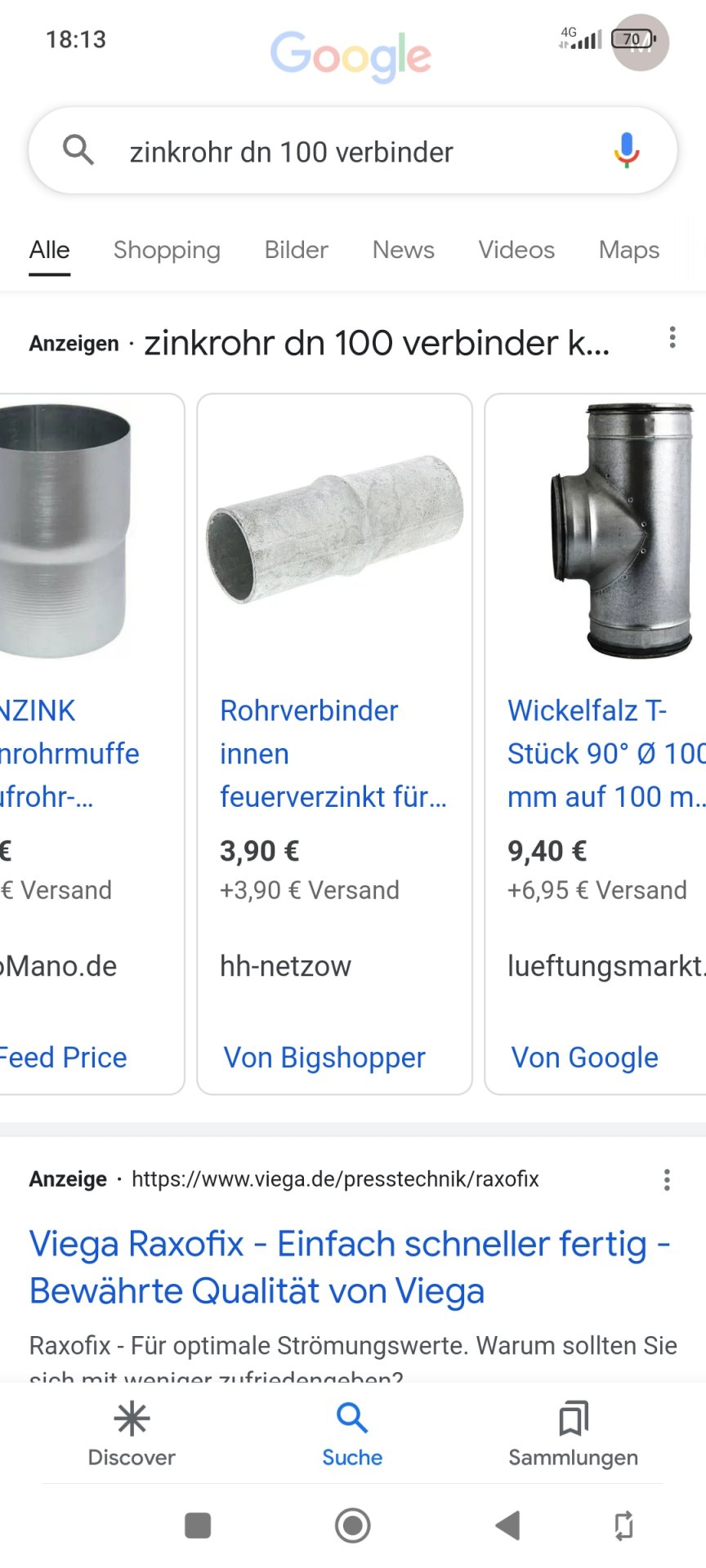The height and width of the screenshot is (1568, 706).
Task: Switch to the Videos tab
Action: coord(516,250)
